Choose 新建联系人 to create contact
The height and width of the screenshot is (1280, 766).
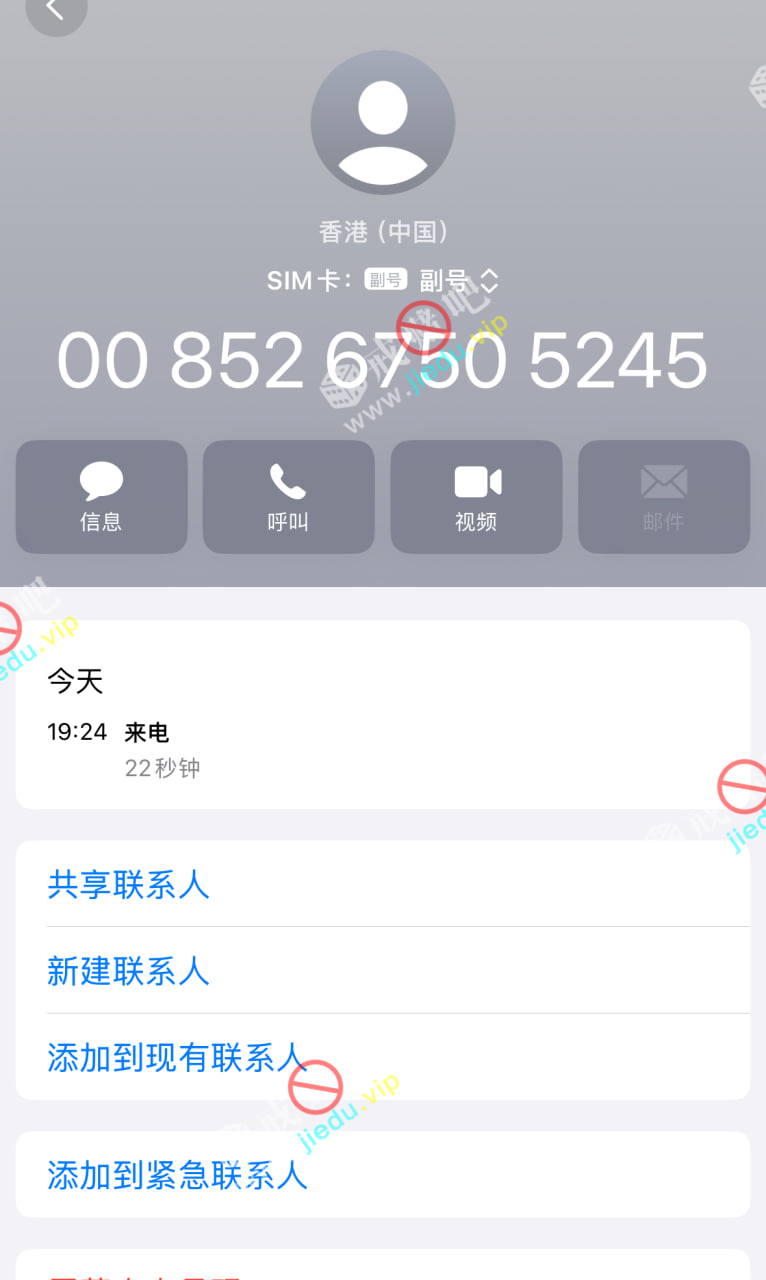coord(128,971)
